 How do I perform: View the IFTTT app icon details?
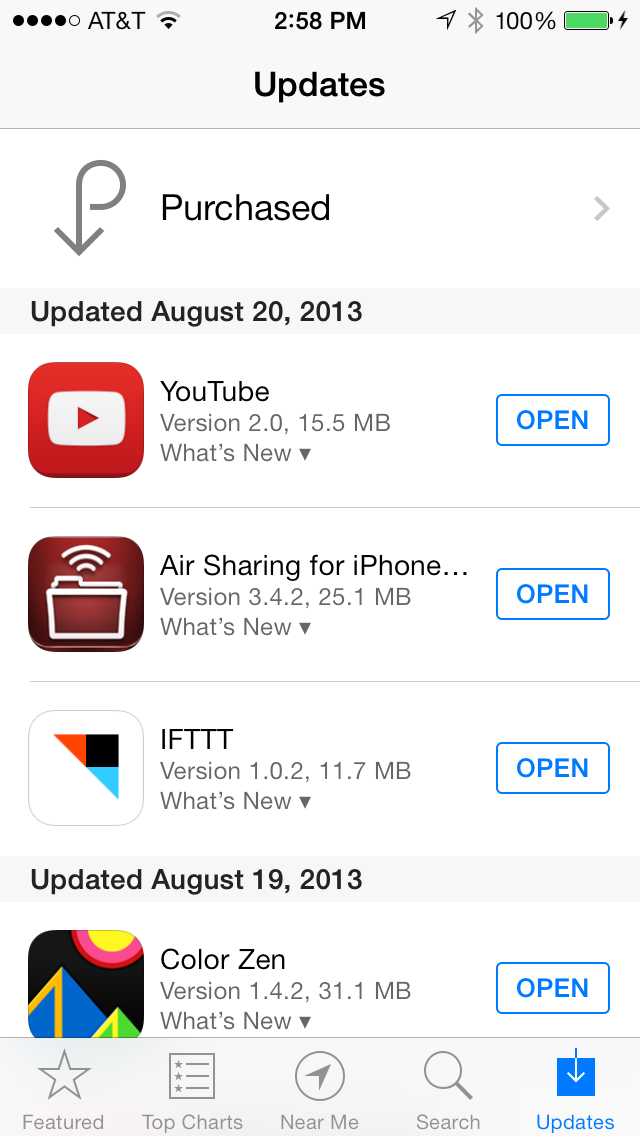click(x=86, y=768)
